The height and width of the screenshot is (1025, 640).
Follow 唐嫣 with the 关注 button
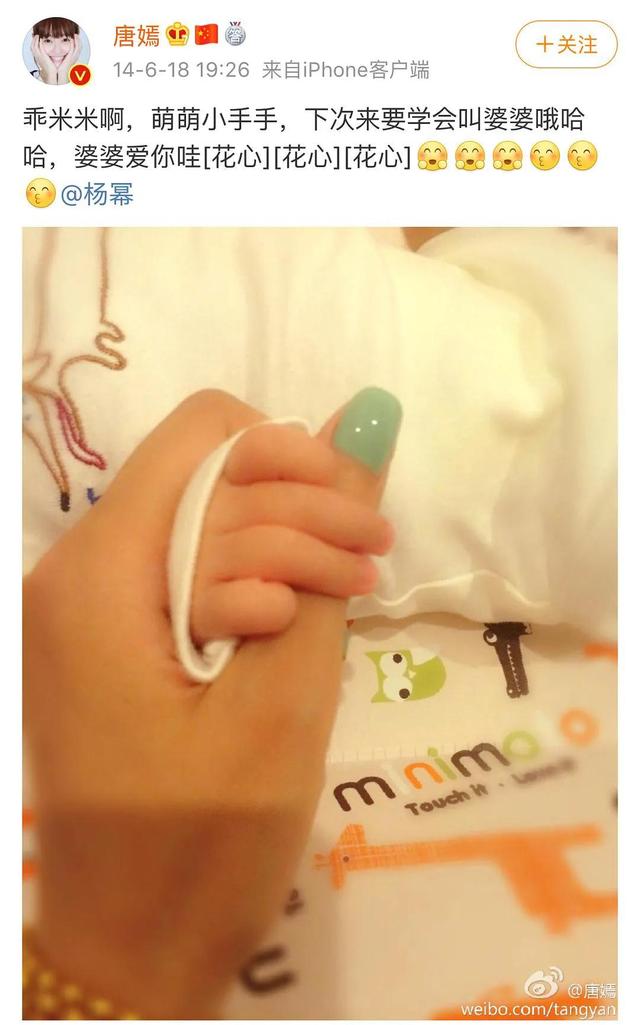566,44
